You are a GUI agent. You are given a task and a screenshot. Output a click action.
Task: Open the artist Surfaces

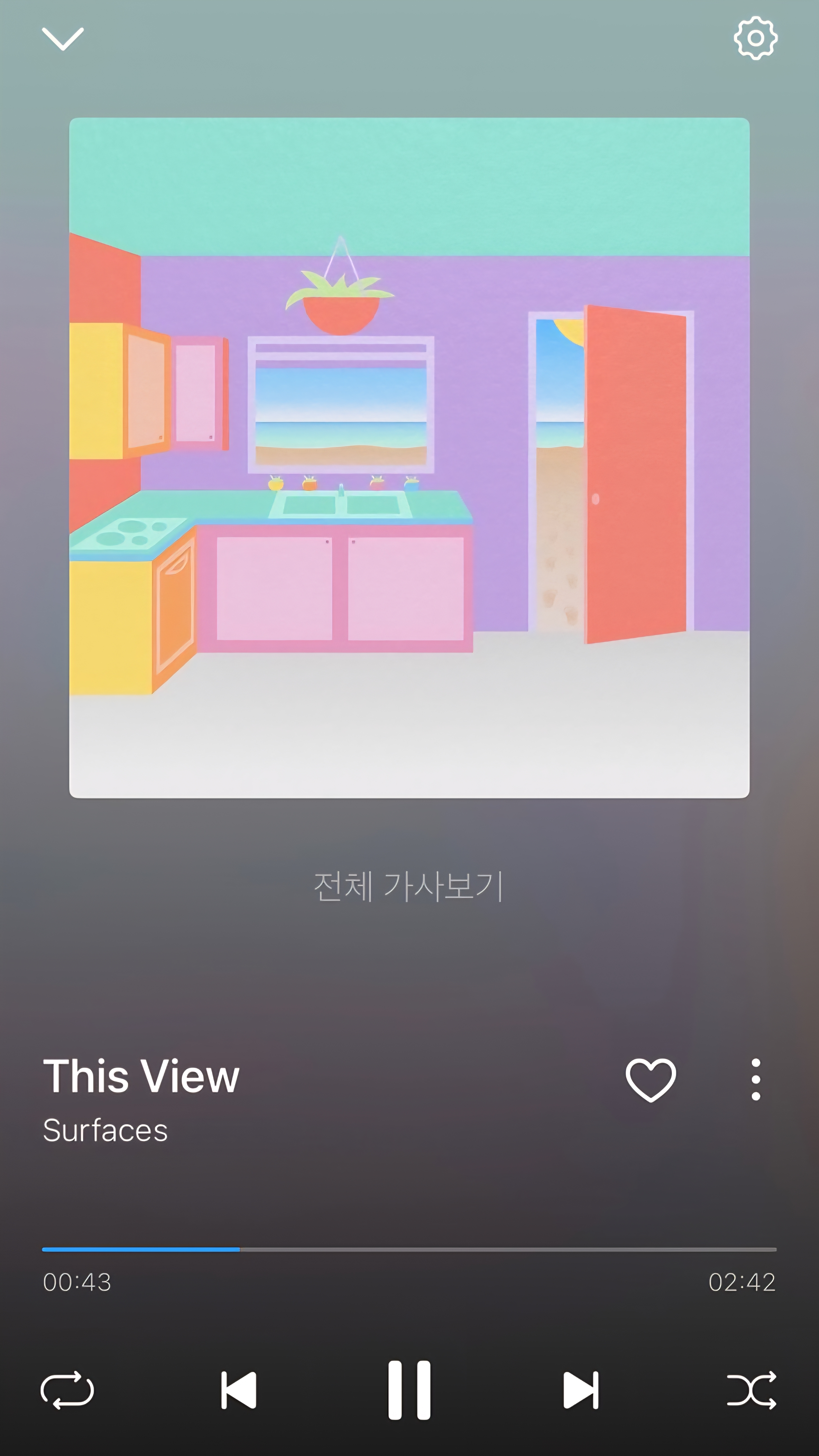pyautogui.click(x=106, y=1130)
